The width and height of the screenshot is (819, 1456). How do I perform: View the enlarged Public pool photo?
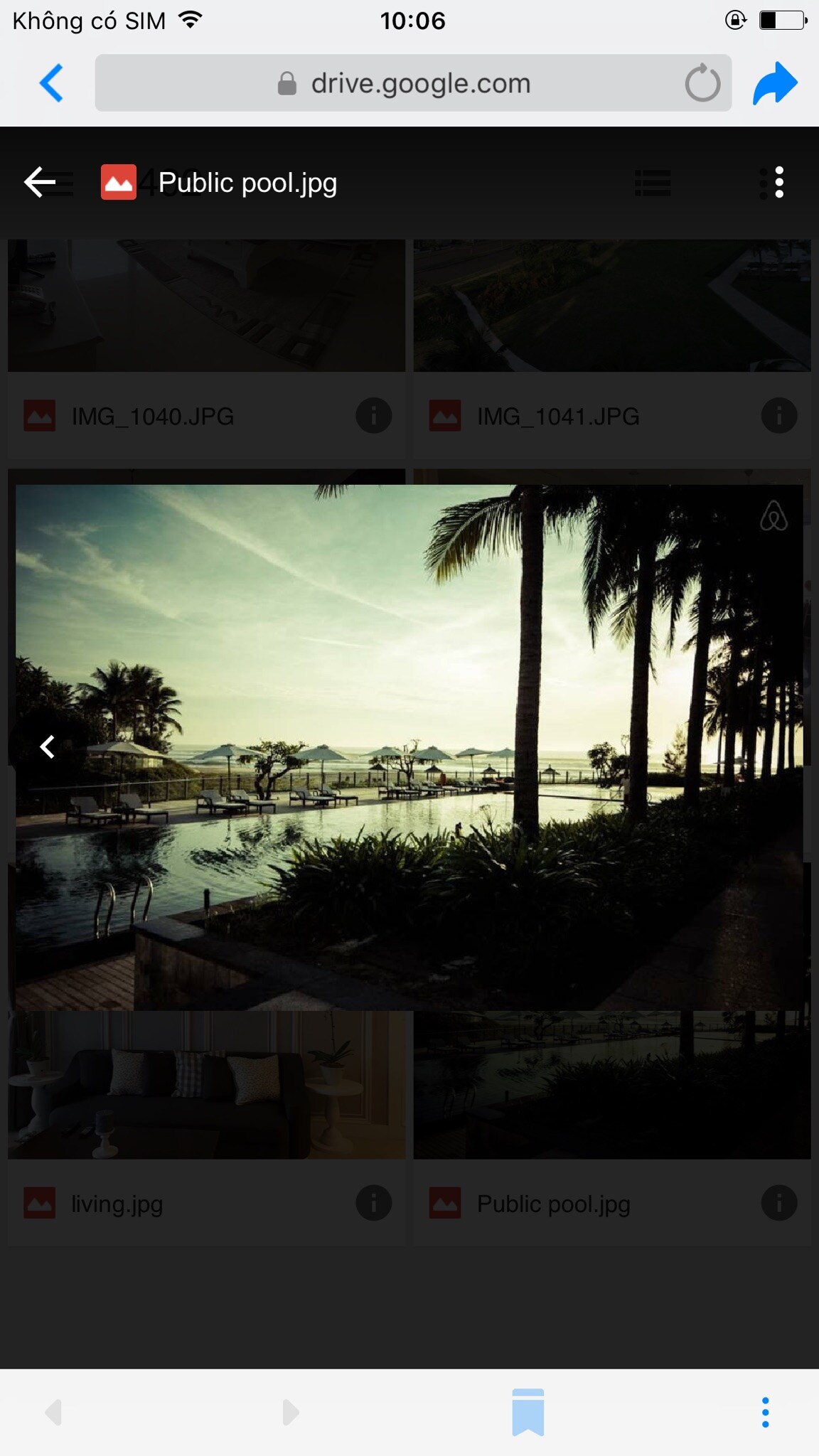click(x=409, y=746)
